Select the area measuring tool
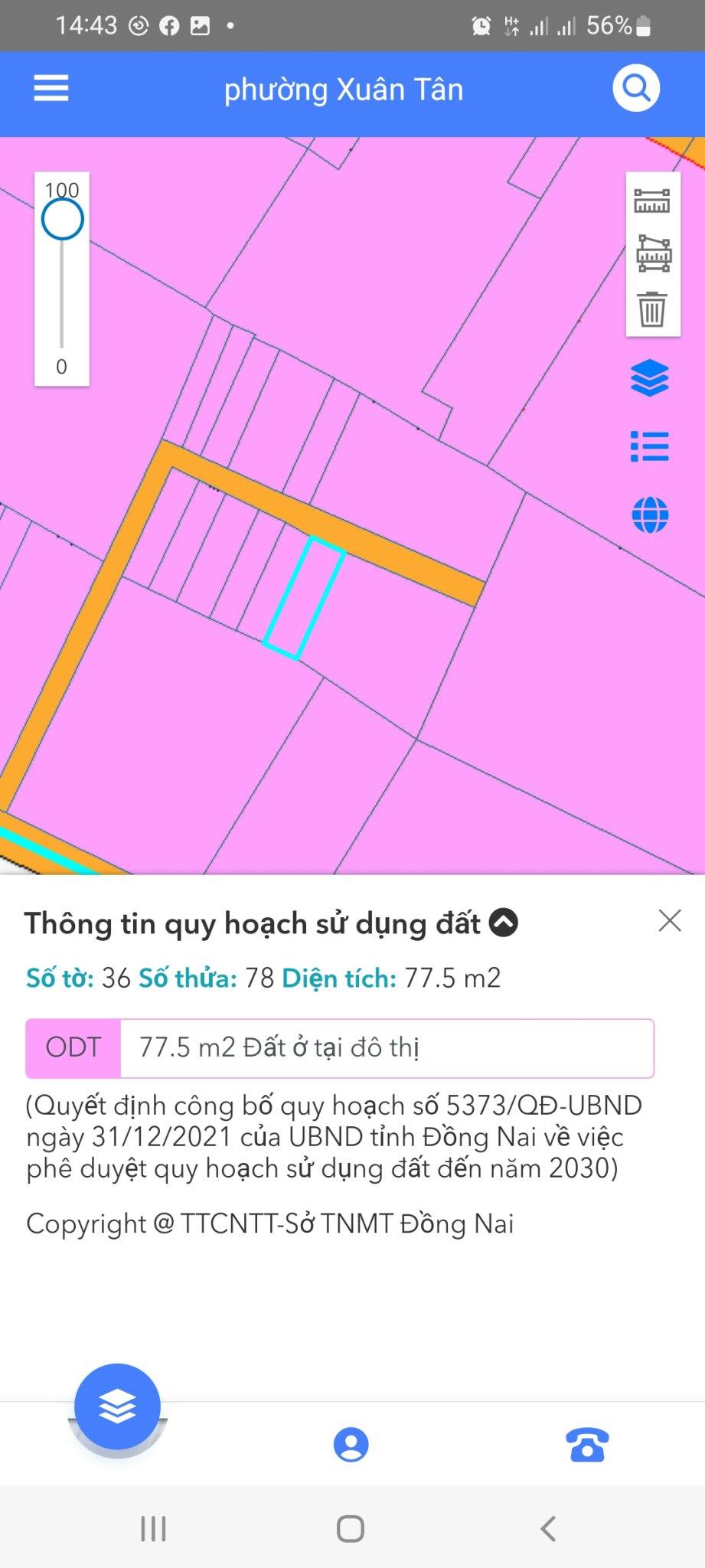The width and height of the screenshot is (705, 1568). point(653,254)
